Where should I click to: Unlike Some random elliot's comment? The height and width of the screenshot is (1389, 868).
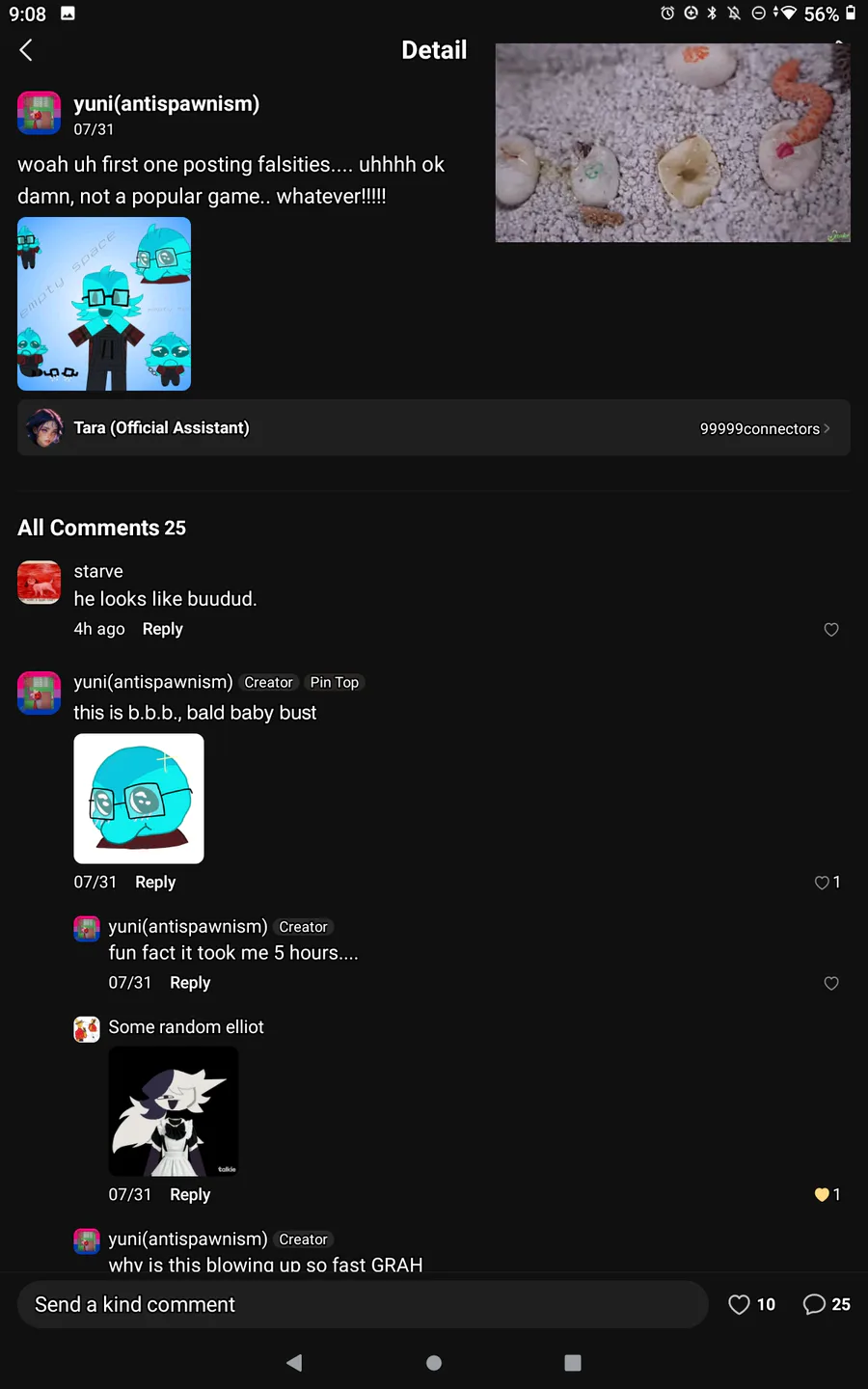pyautogui.click(x=827, y=1194)
